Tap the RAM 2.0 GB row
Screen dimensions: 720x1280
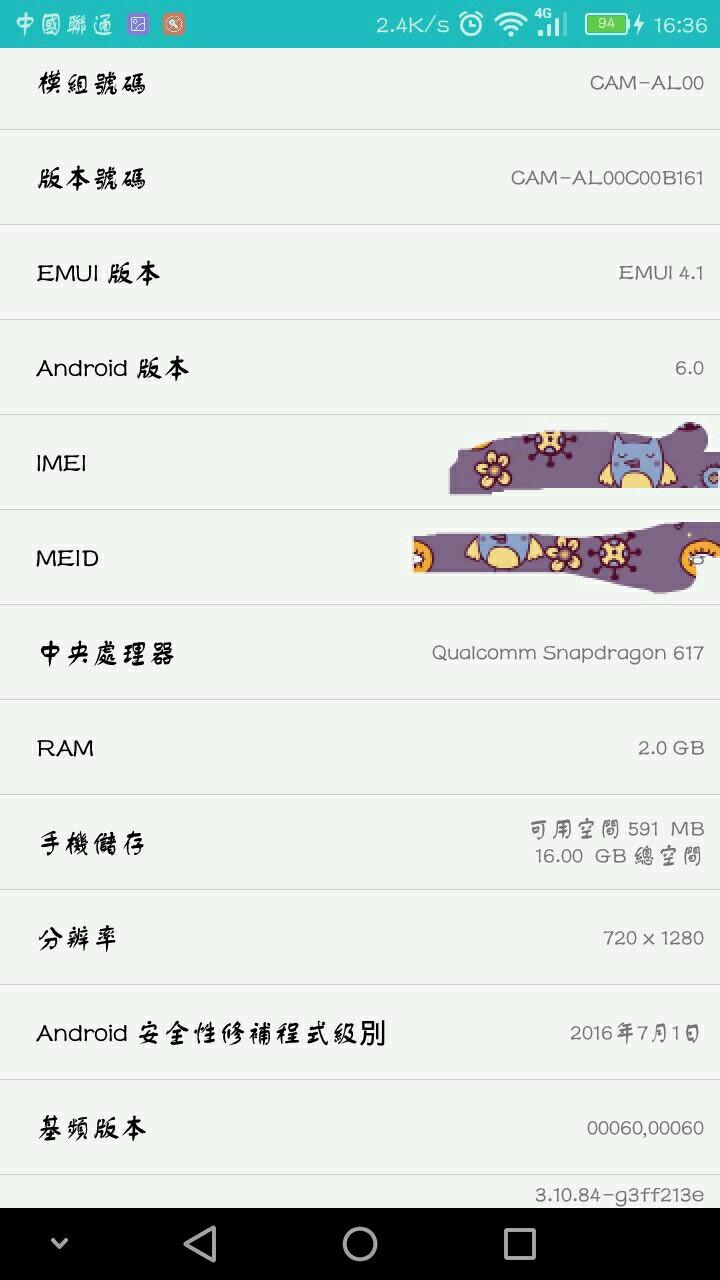[x=360, y=747]
